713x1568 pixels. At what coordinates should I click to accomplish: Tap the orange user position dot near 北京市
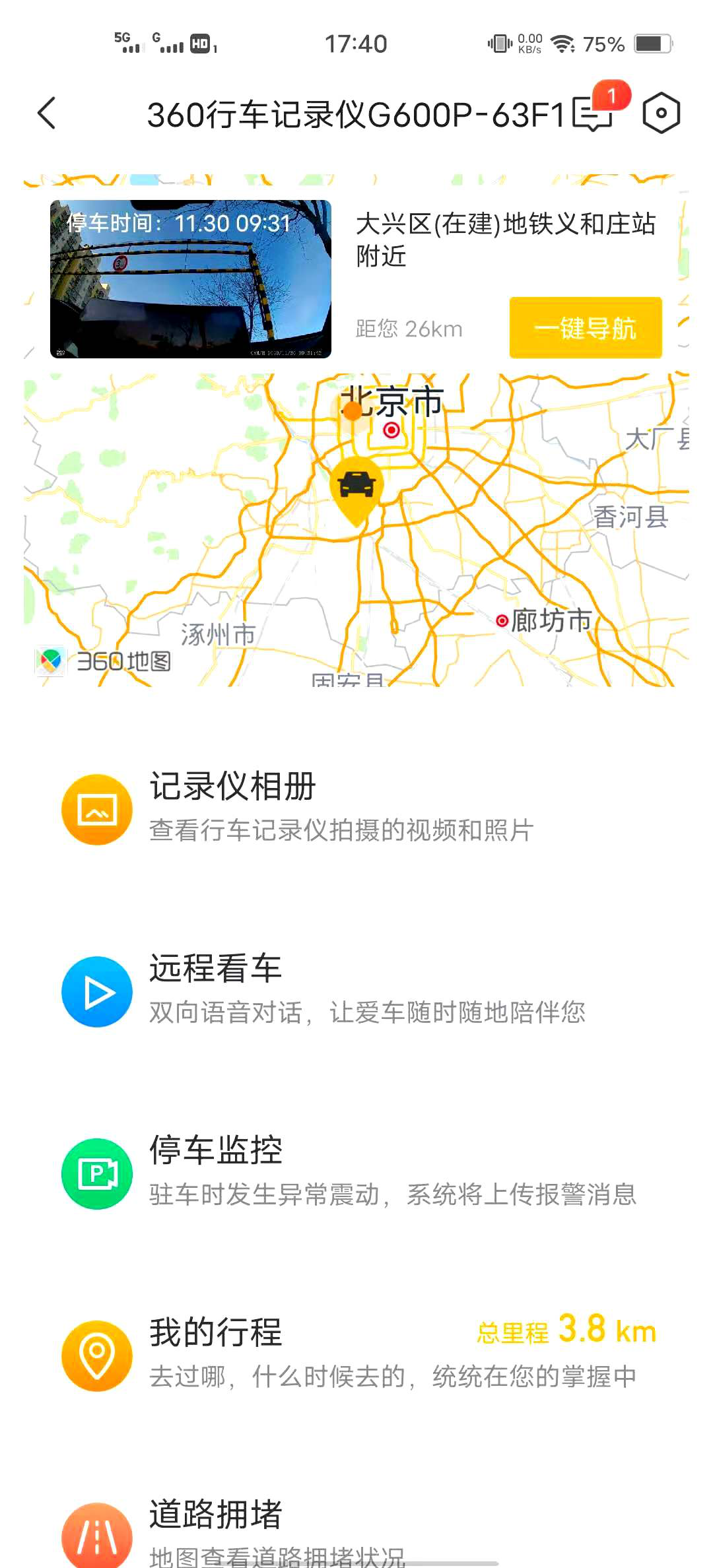click(354, 410)
